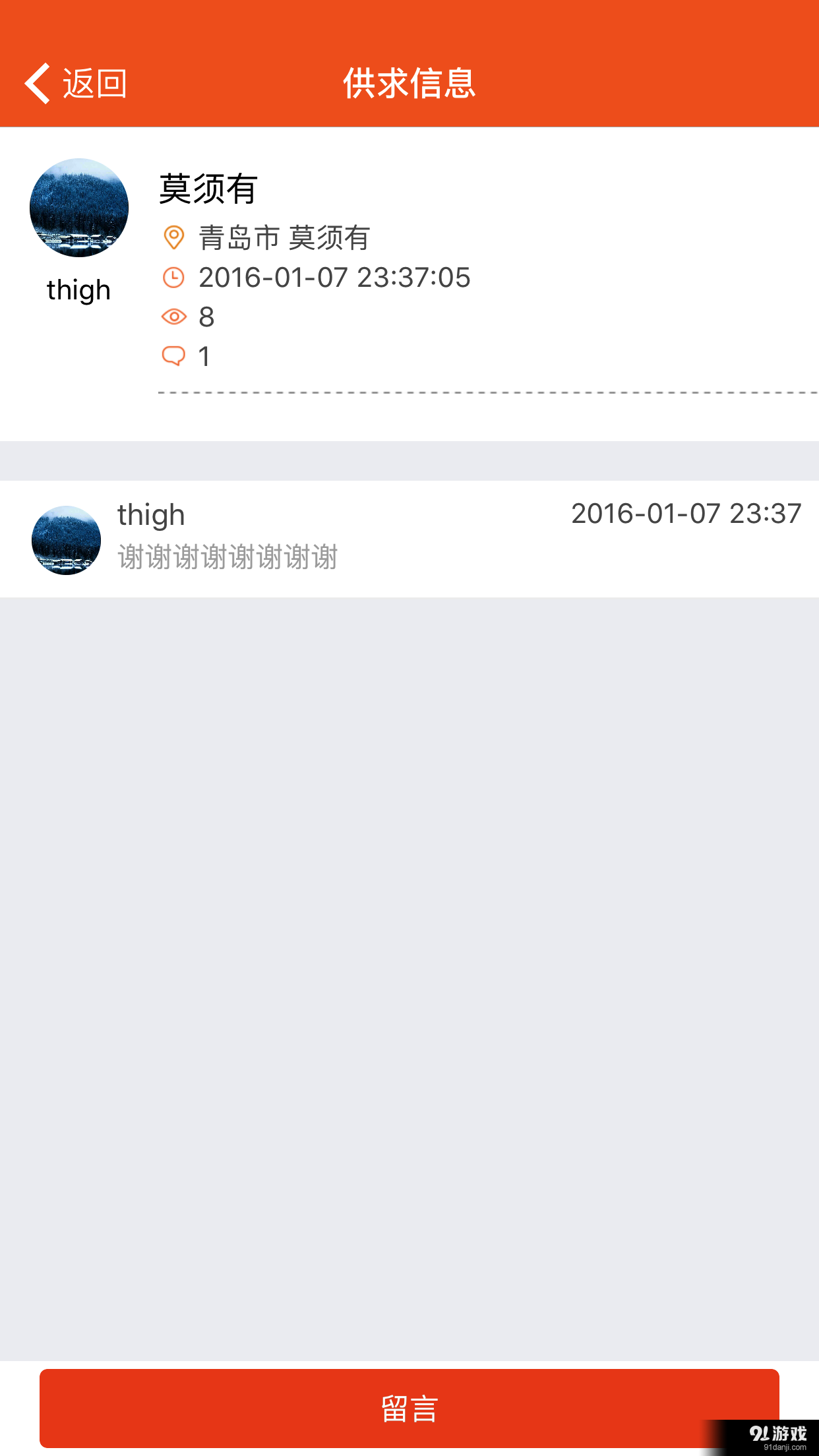Tap the post timestamp 2016-01-07 23:37:05

pos(335,278)
